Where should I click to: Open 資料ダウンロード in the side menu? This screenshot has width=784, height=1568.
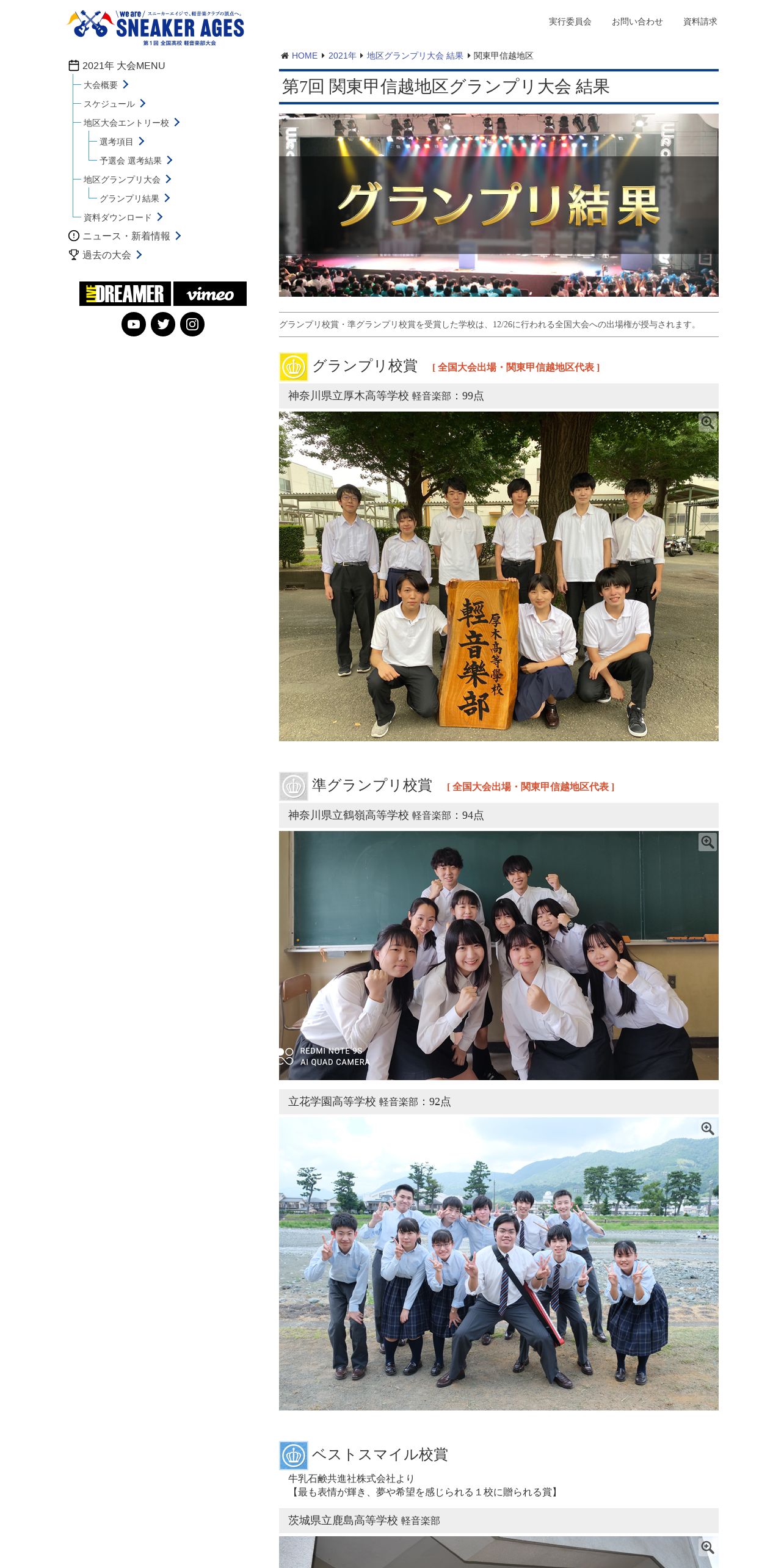118,217
